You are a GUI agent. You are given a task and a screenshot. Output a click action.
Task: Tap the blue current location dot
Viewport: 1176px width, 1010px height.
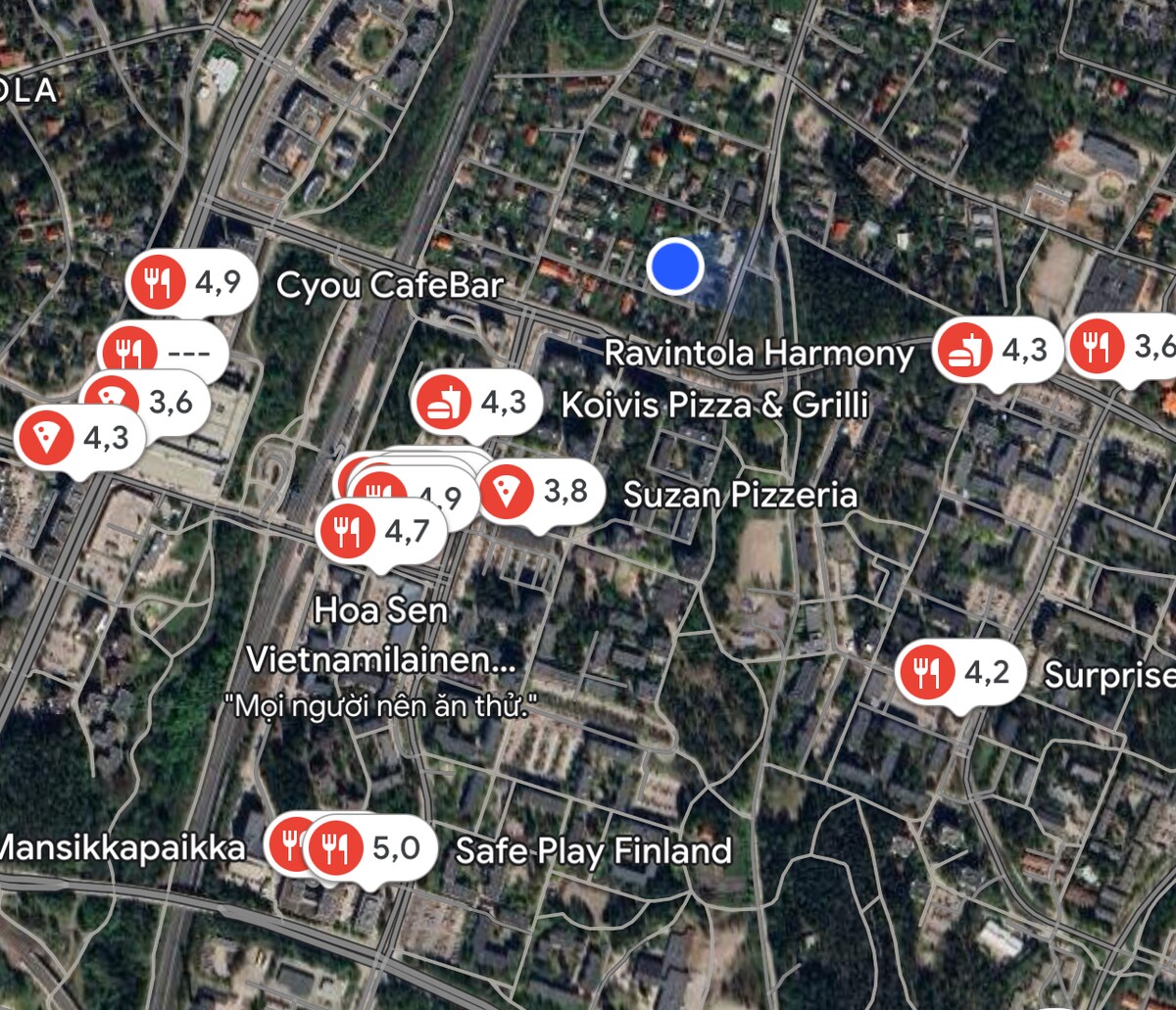coord(675,265)
